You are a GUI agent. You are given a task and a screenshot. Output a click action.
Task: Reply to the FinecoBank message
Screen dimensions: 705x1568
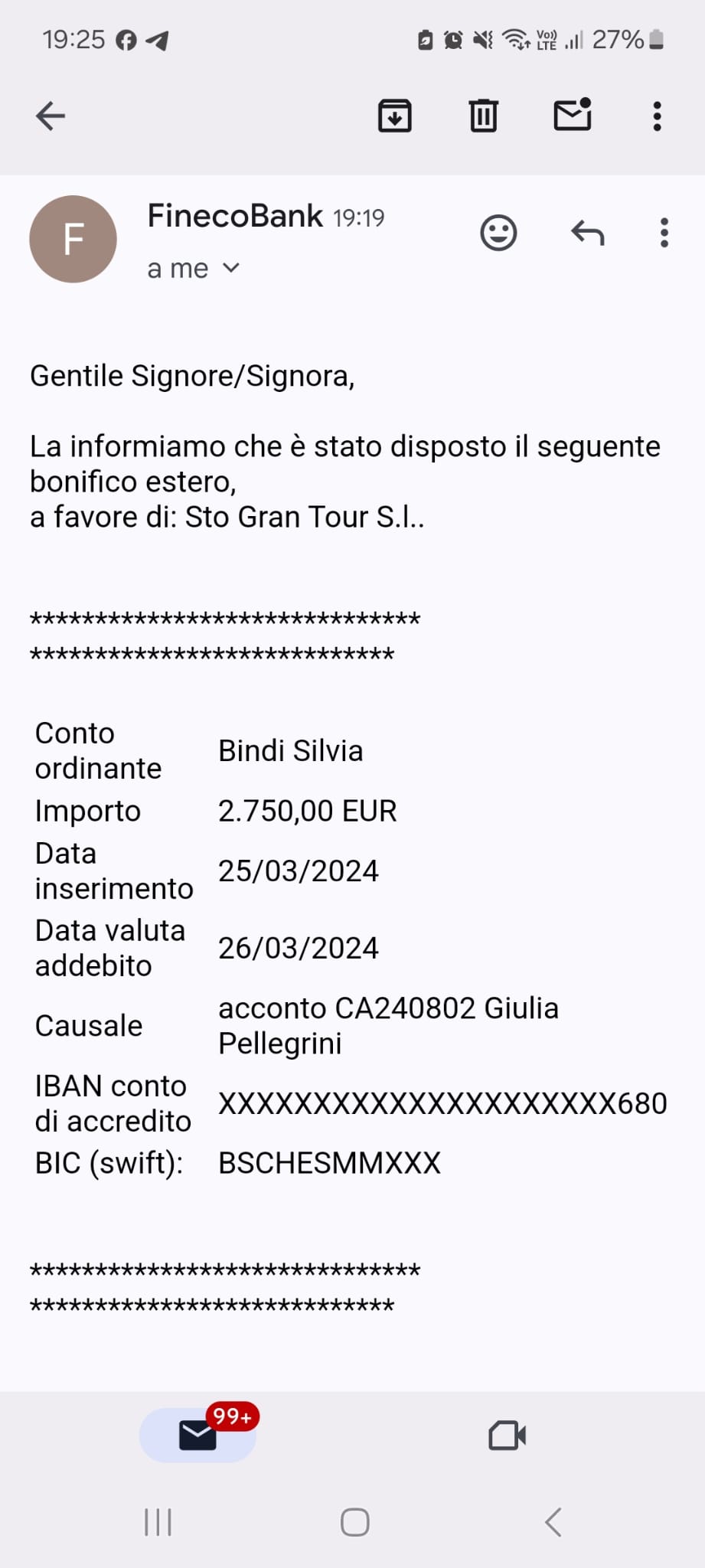588,233
